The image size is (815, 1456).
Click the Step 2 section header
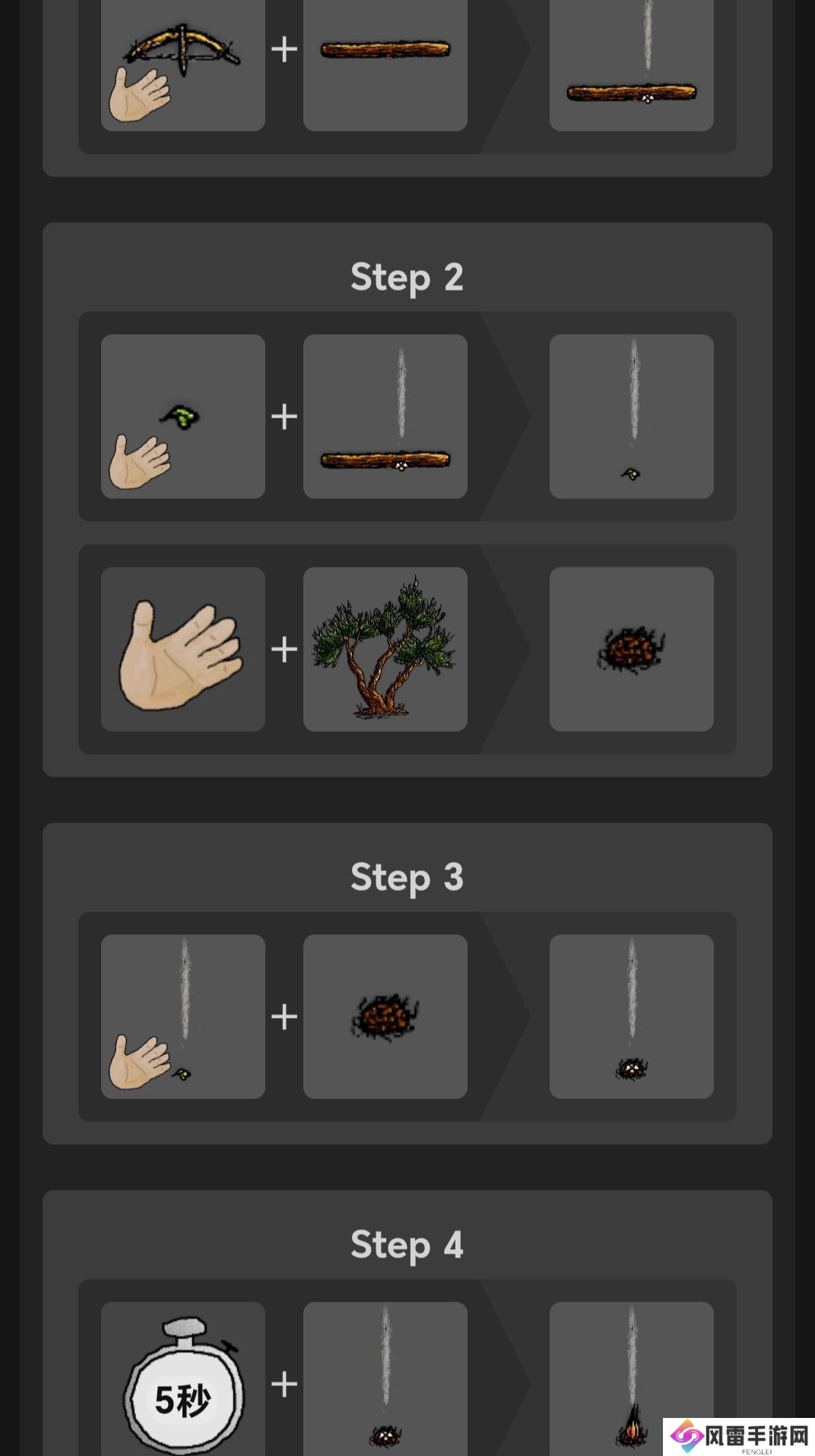pyautogui.click(x=407, y=278)
